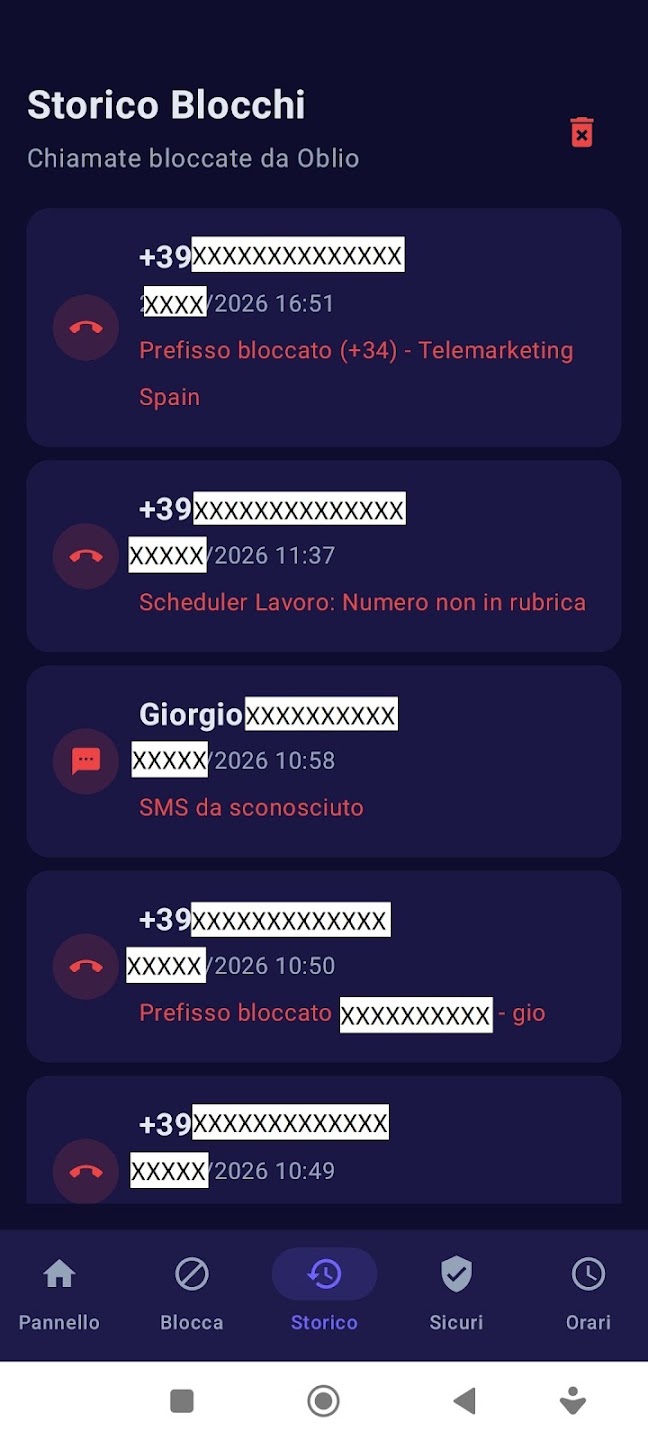Viewport: 648px width, 1440px height.
Task: Open the blocked call entry from 10:50
Action: pyautogui.click(x=324, y=966)
